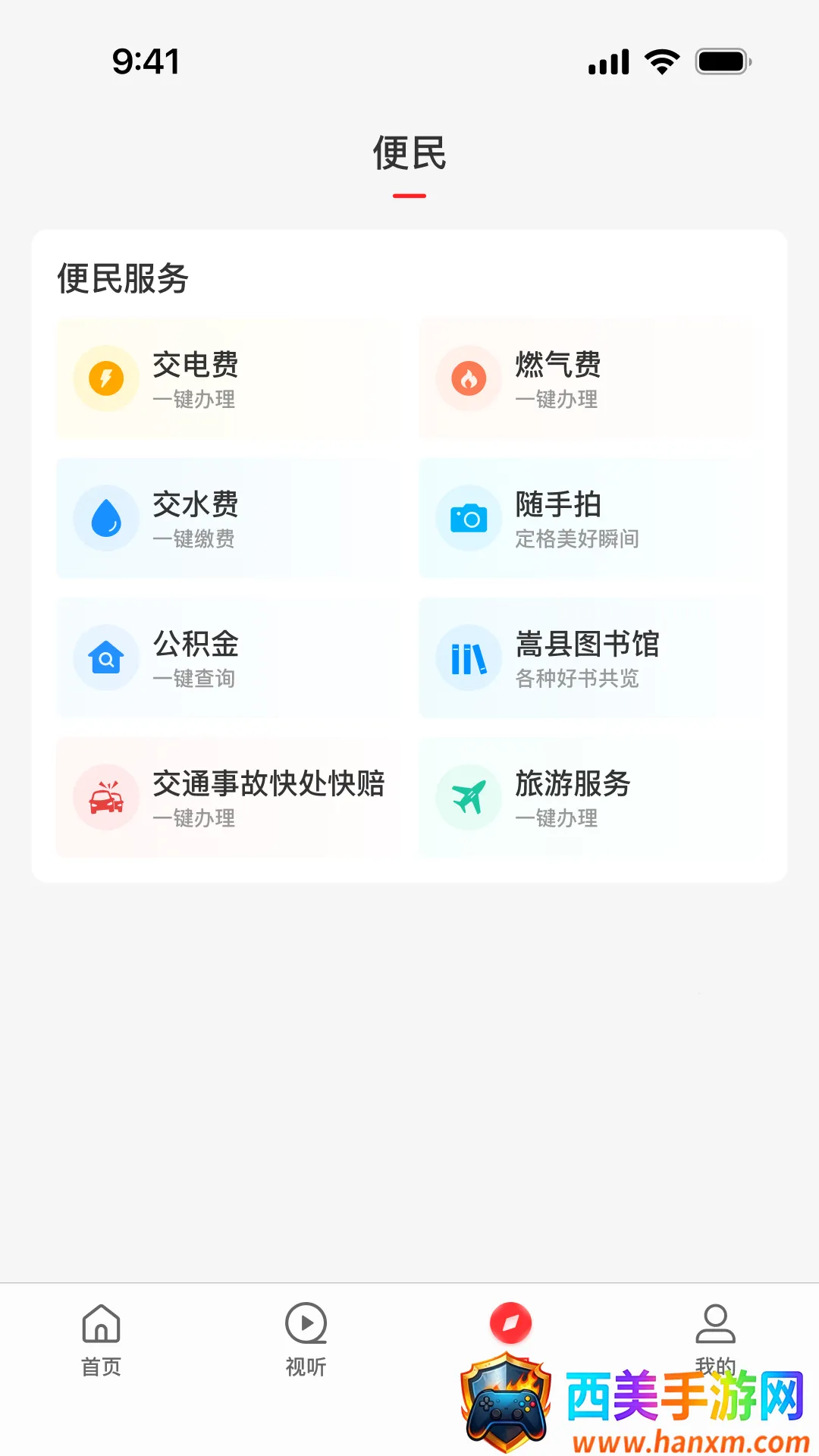Open 随手拍 photo snapshot feature
The width and height of the screenshot is (819, 1456).
pos(590,519)
